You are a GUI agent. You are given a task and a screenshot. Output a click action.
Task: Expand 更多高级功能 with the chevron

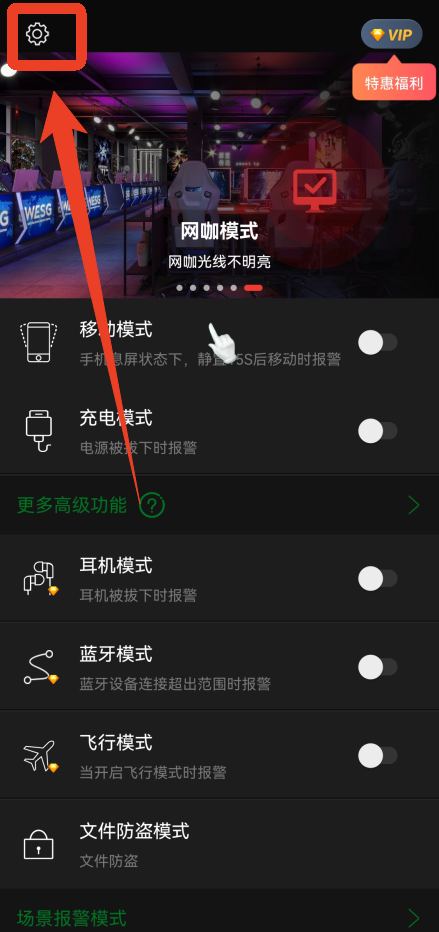[x=414, y=506]
